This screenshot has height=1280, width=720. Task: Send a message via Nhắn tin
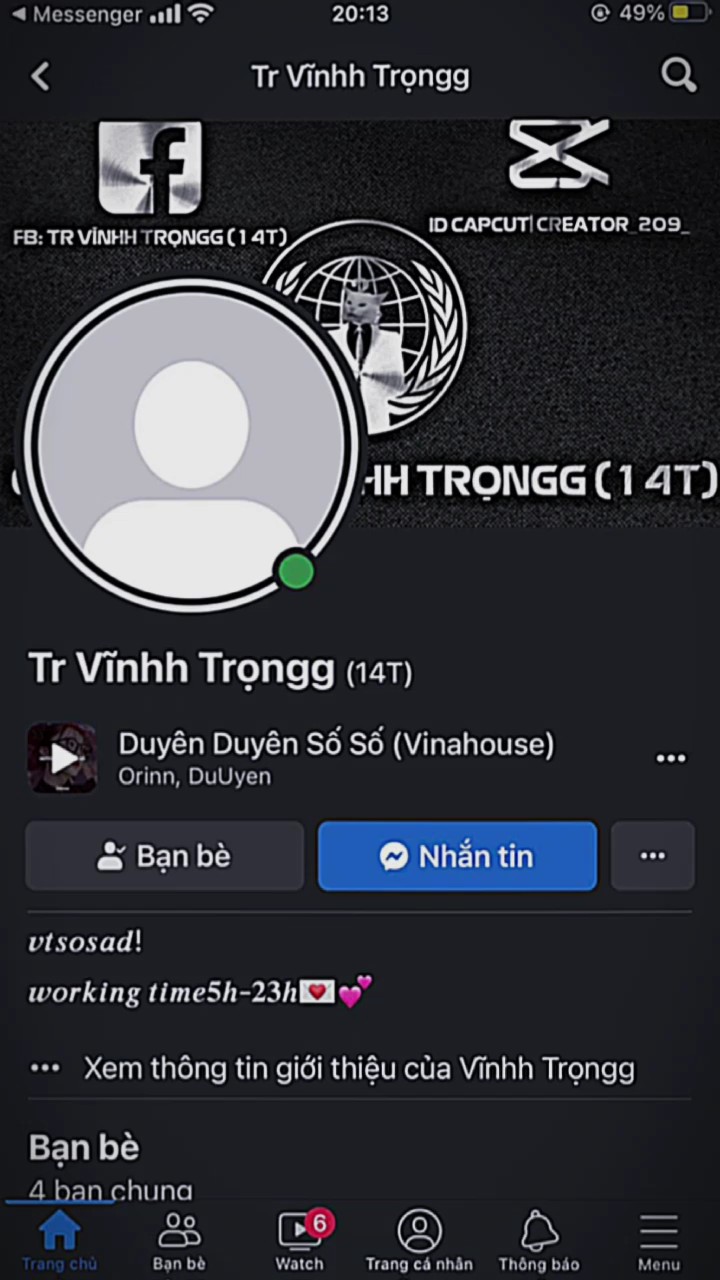point(457,856)
